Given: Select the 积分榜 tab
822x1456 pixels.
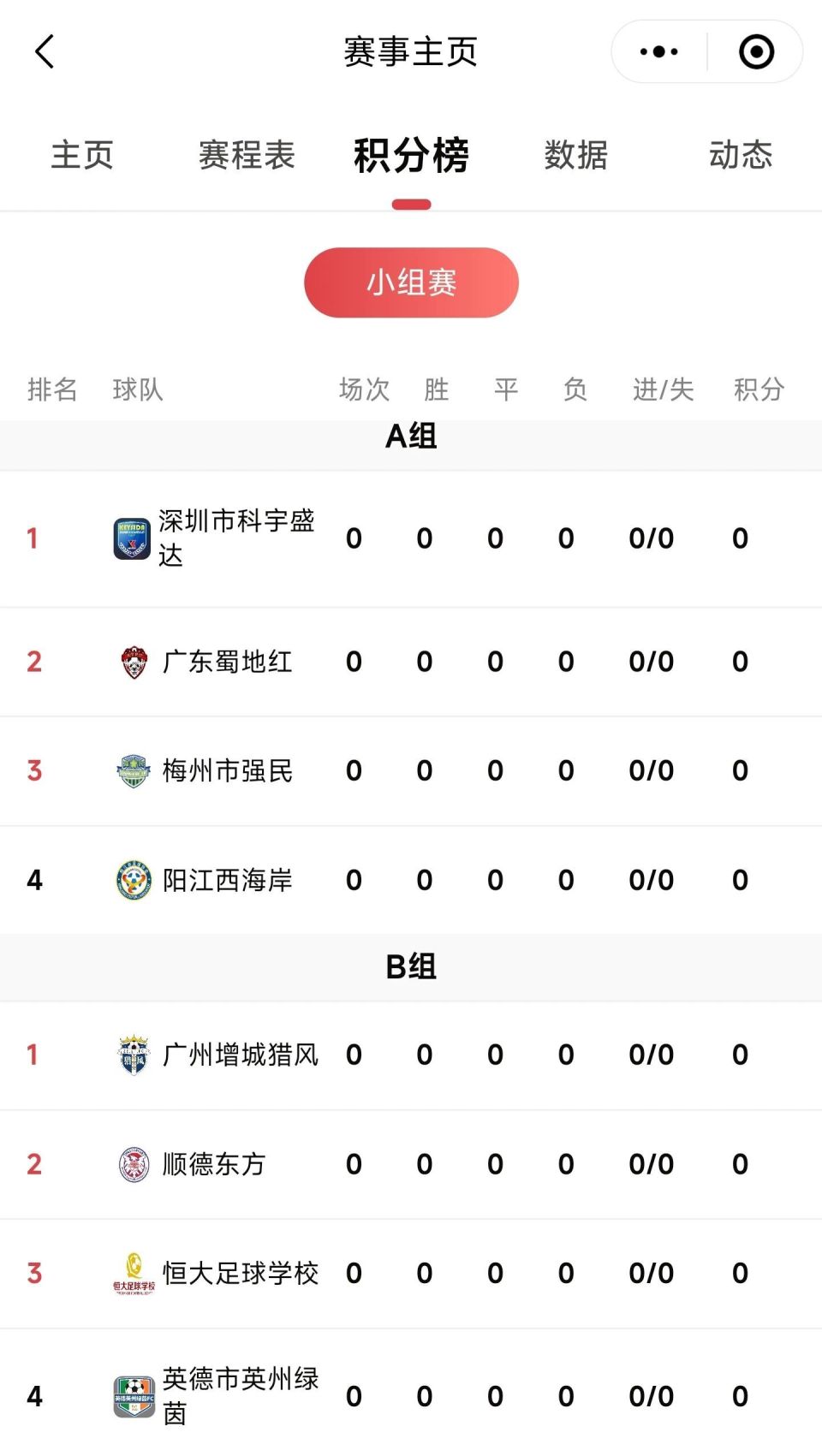Looking at the screenshot, I should (x=411, y=156).
